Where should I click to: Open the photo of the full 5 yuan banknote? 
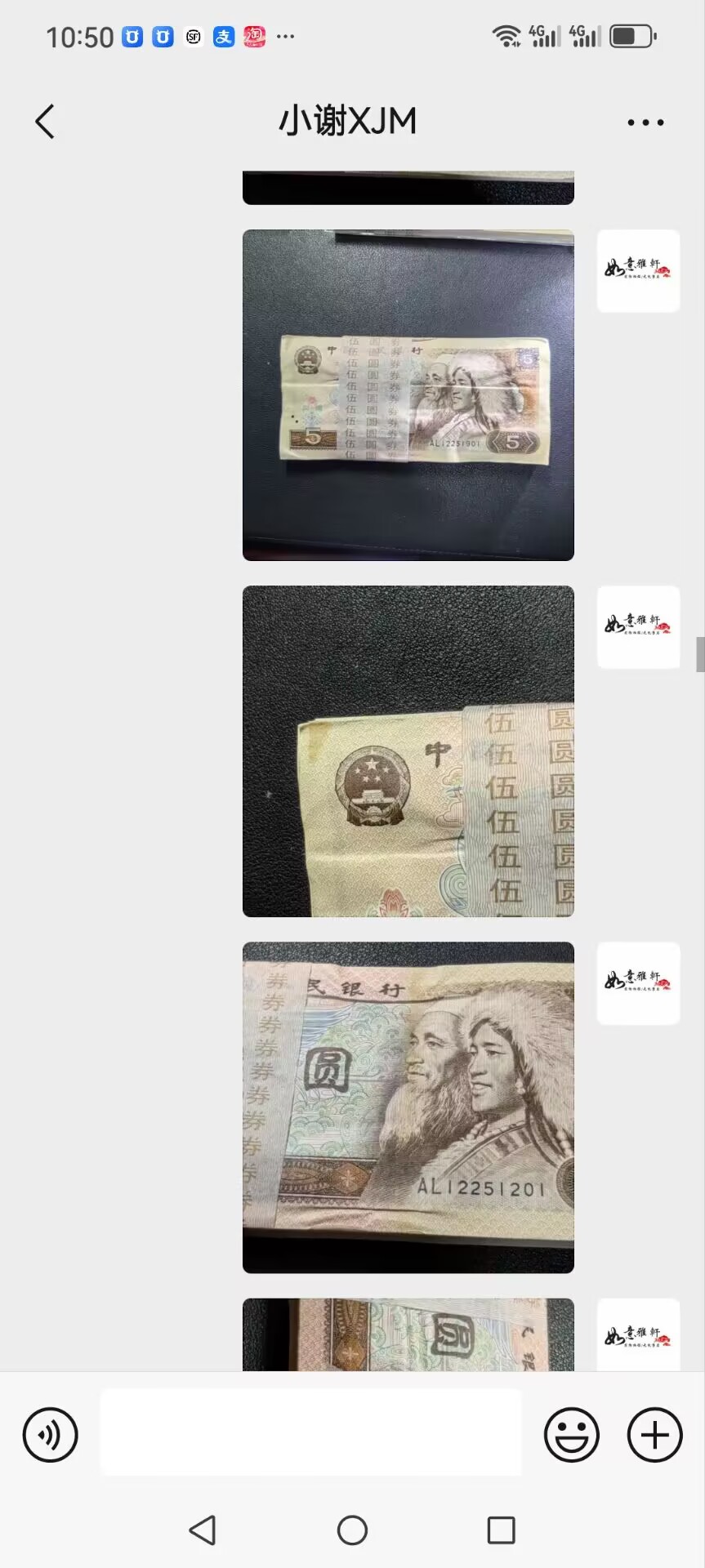pos(408,395)
